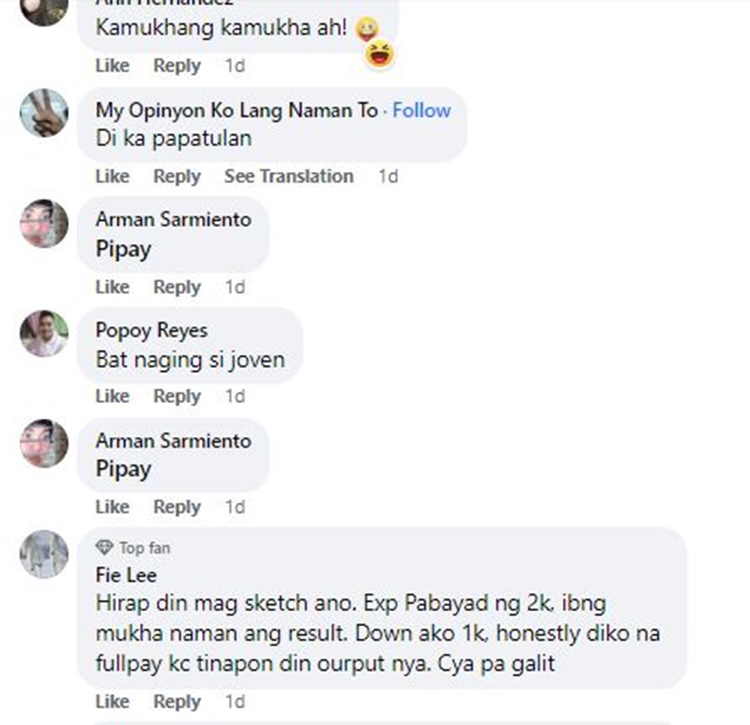
Task: View My Opinyon Ko Lang Naman To page
Action: [236, 111]
